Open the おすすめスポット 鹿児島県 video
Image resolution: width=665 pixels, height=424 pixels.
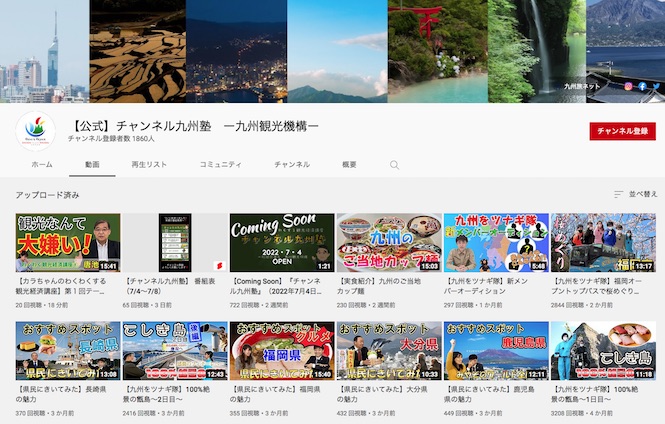coord(496,351)
